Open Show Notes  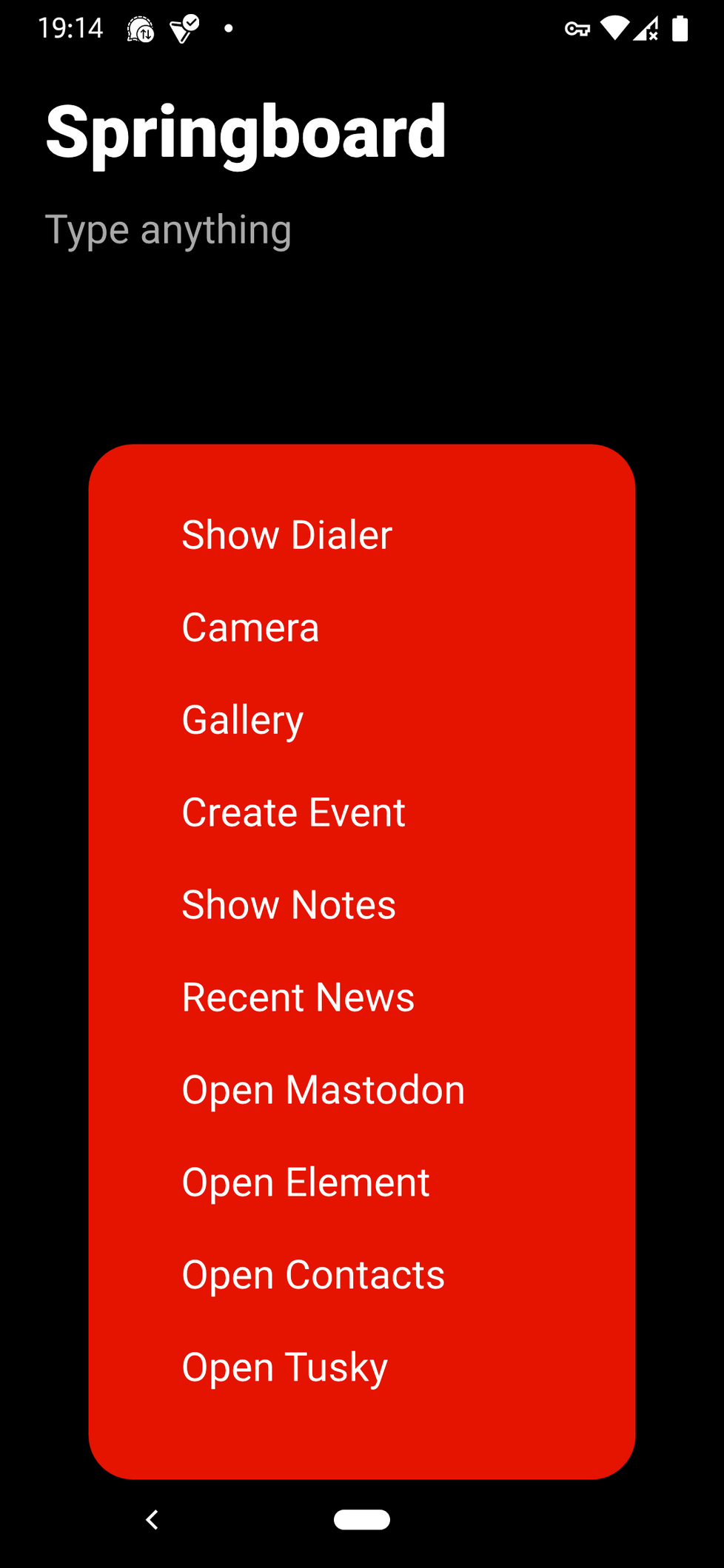coord(289,905)
